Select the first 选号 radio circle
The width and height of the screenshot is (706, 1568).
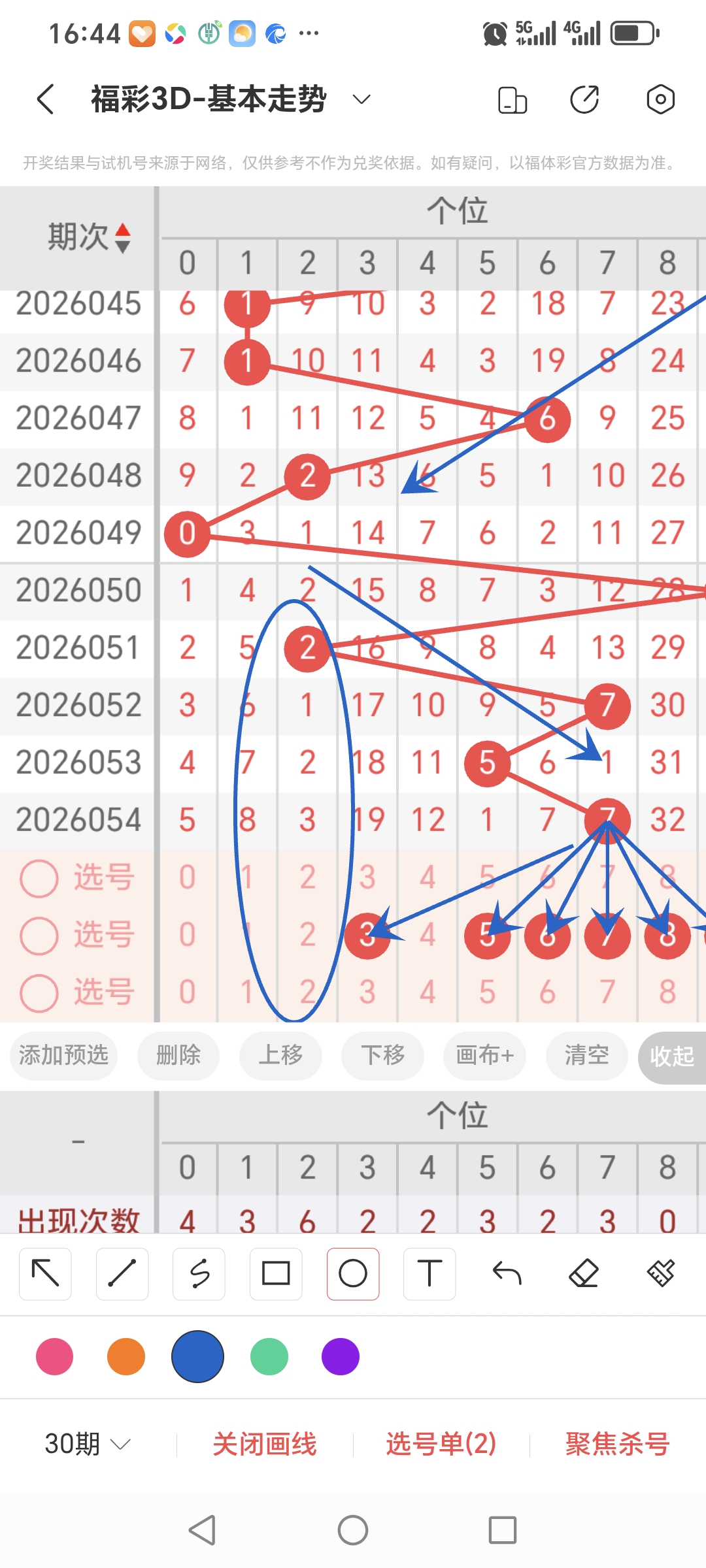39,878
